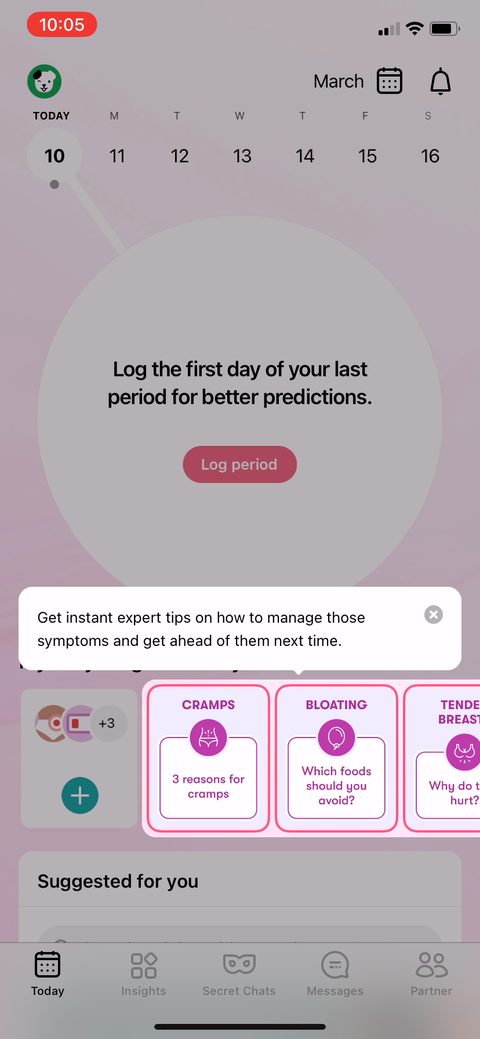Viewport: 480px width, 1039px height.
Task: Open the Tender Breasts tips card
Action: pyautogui.click(x=442, y=758)
